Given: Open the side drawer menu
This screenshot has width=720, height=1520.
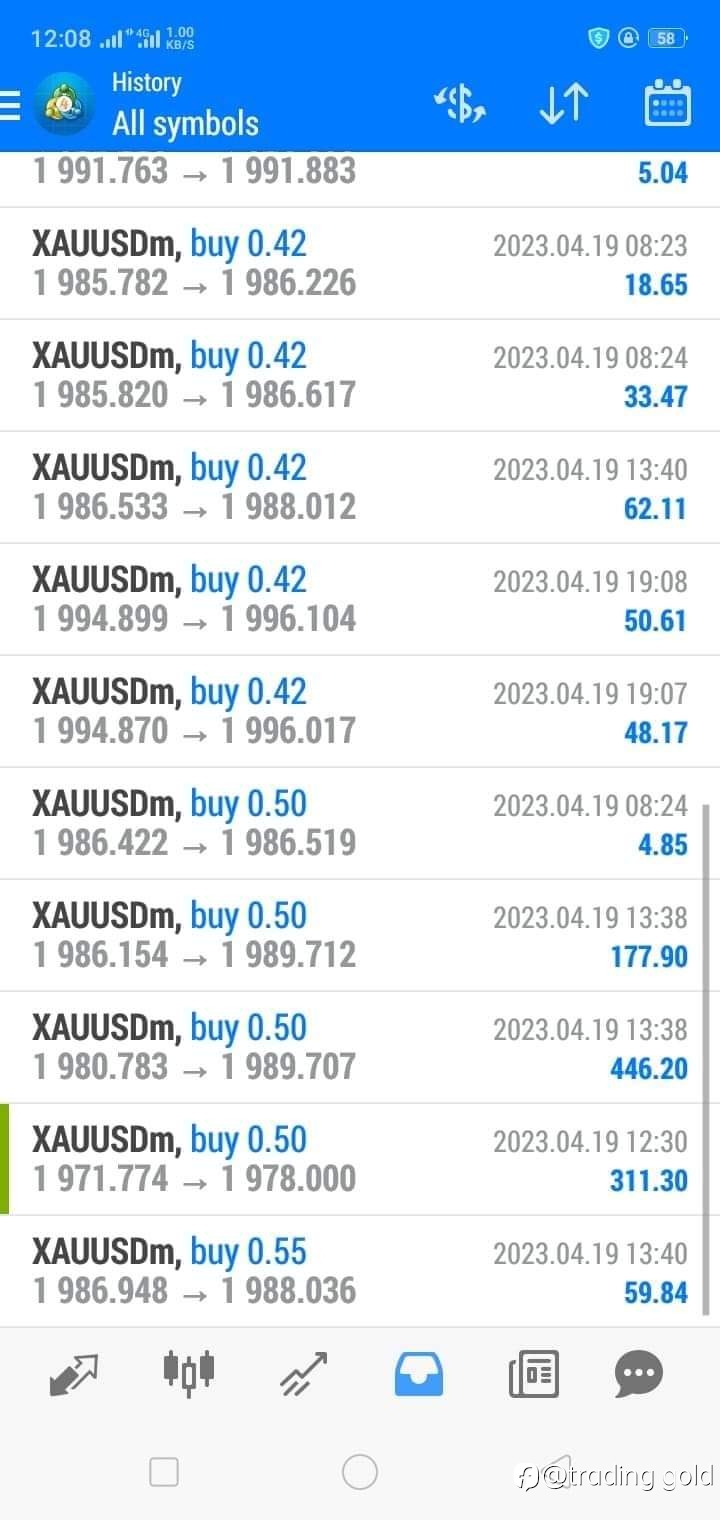Looking at the screenshot, I should click(x=10, y=104).
